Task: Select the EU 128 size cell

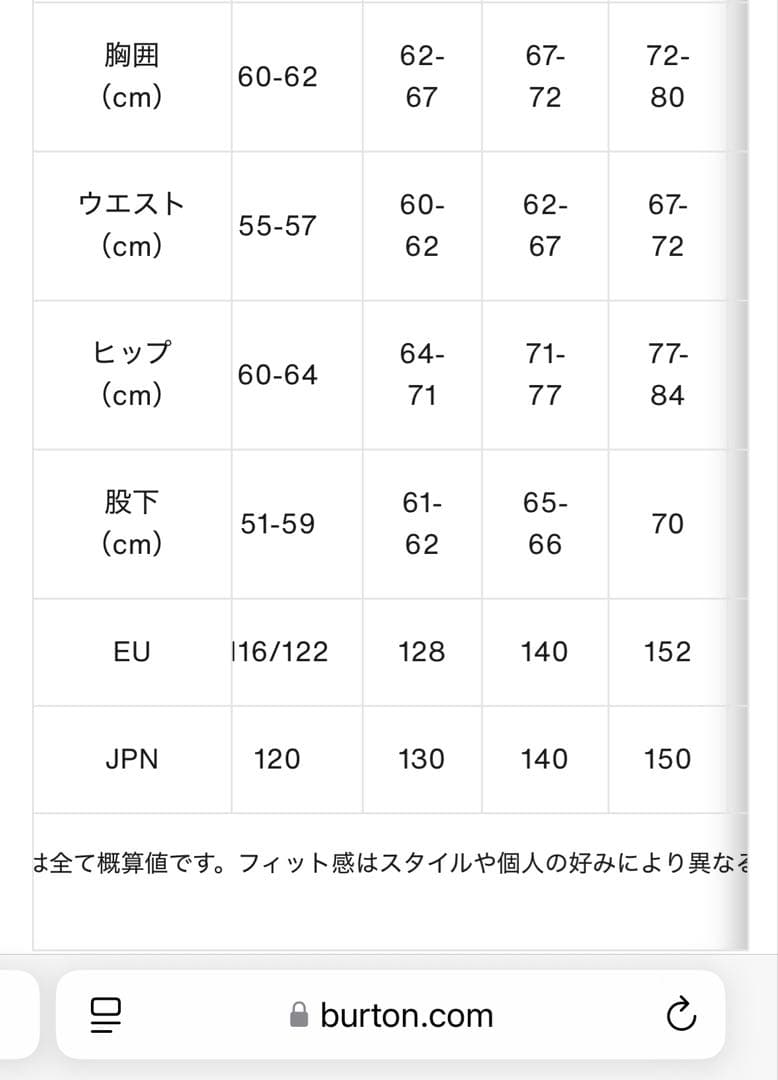Action: (421, 652)
